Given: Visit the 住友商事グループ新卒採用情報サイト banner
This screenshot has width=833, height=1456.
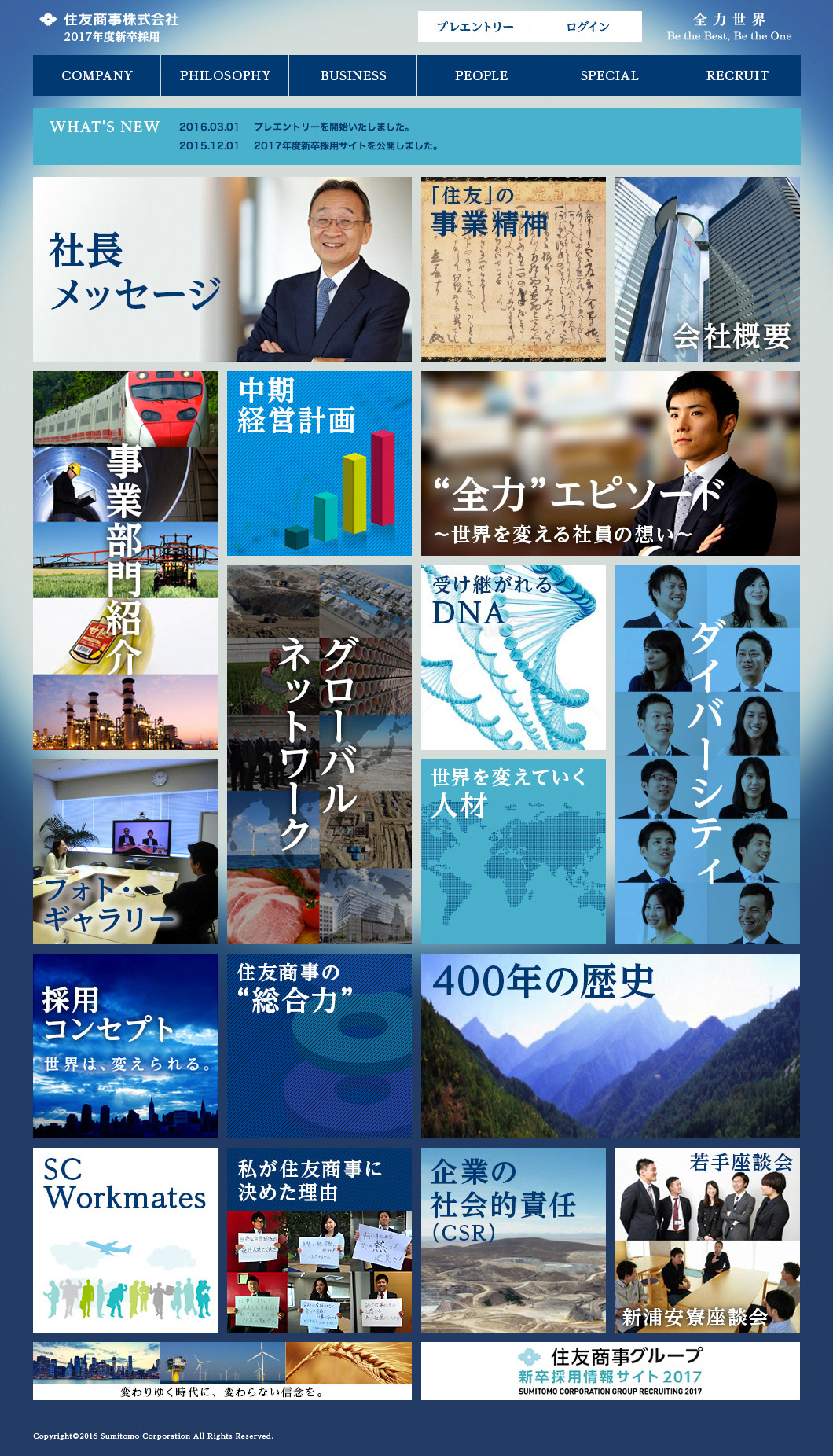Looking at the screenshot, I should click(610, 1371).
